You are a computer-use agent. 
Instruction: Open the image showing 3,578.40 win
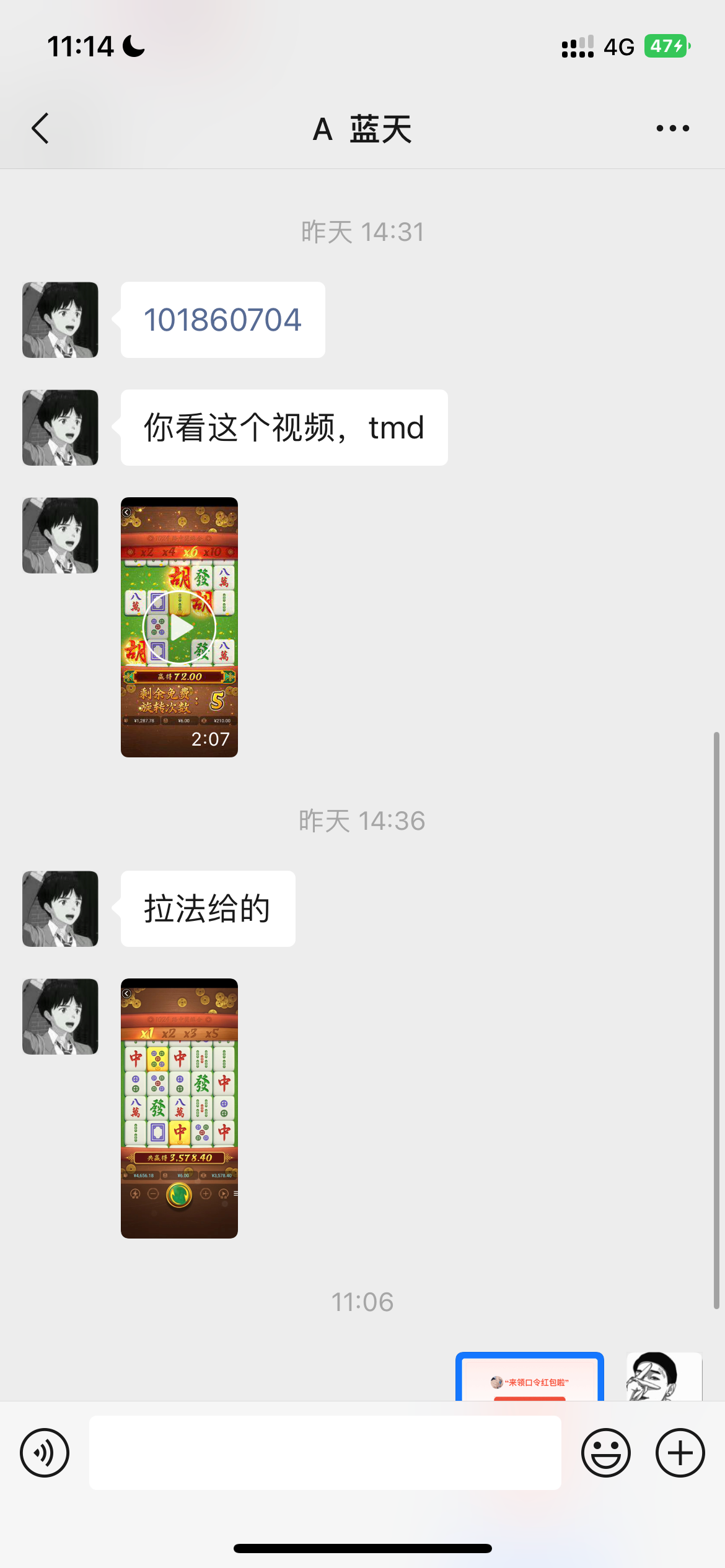[x=179, y=1108]
